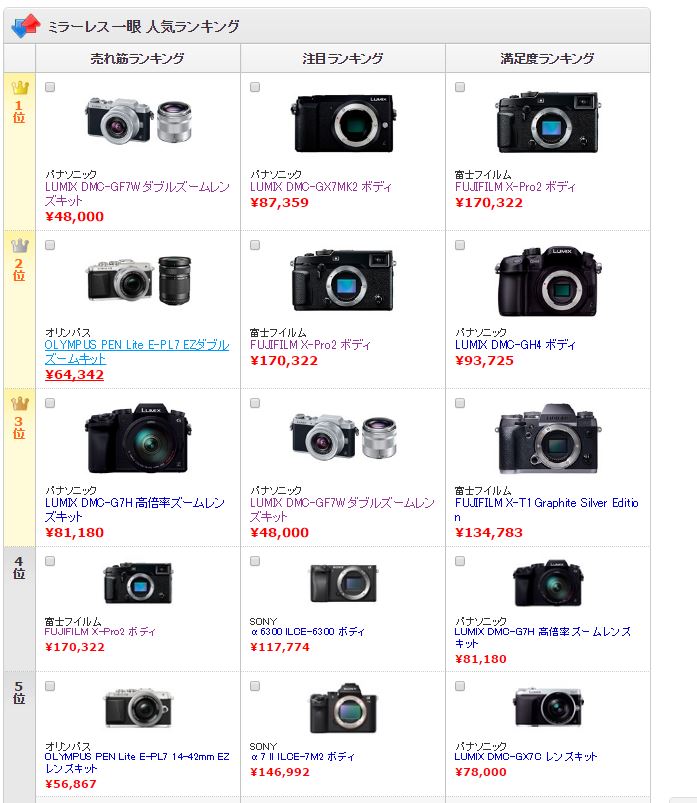
Task: Mark the FUJIFILM X-T1 Graphite Silver checkbox
Action: 460,403
